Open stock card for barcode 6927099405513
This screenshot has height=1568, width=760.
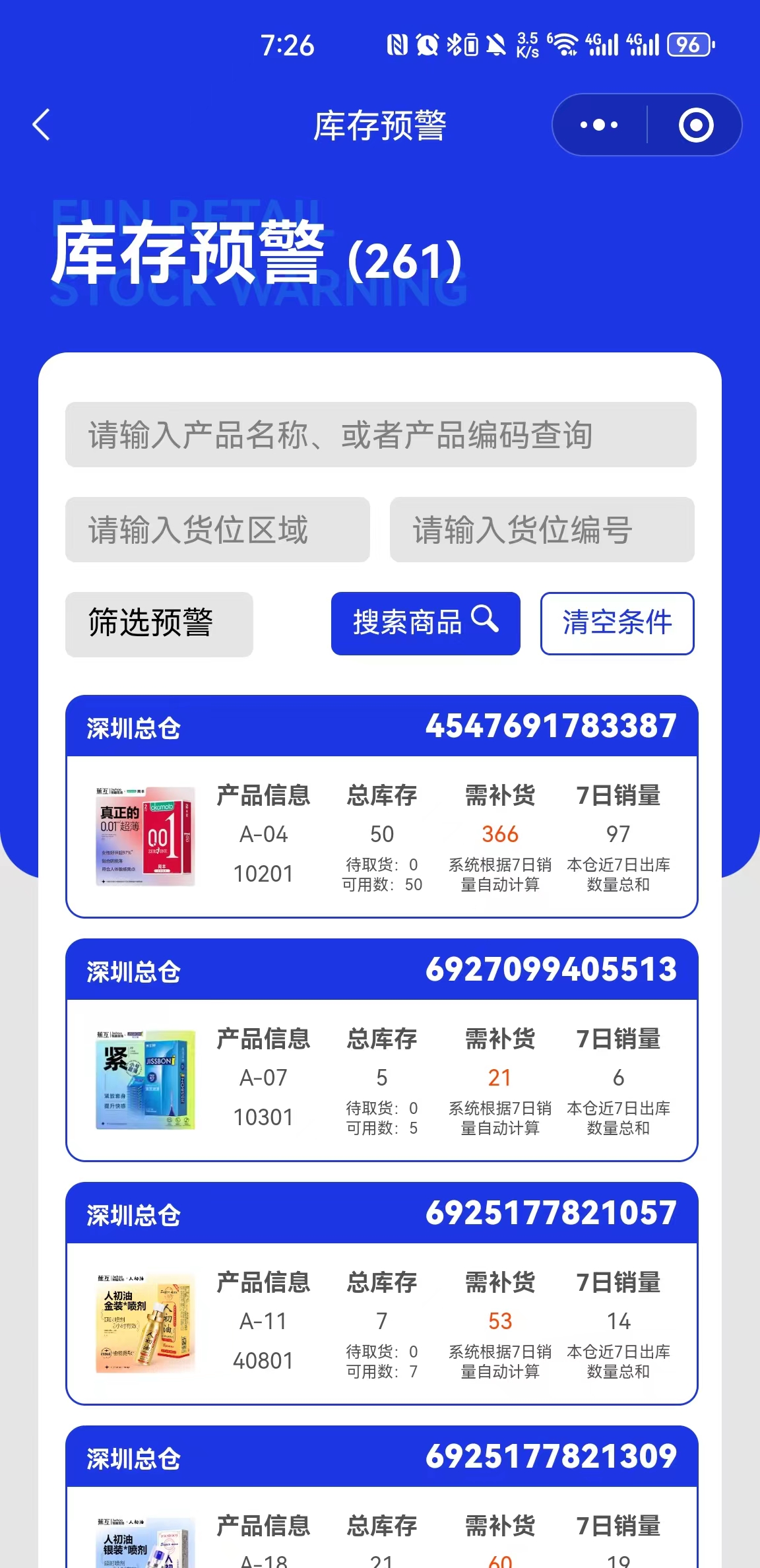[x=381, y=1050]
